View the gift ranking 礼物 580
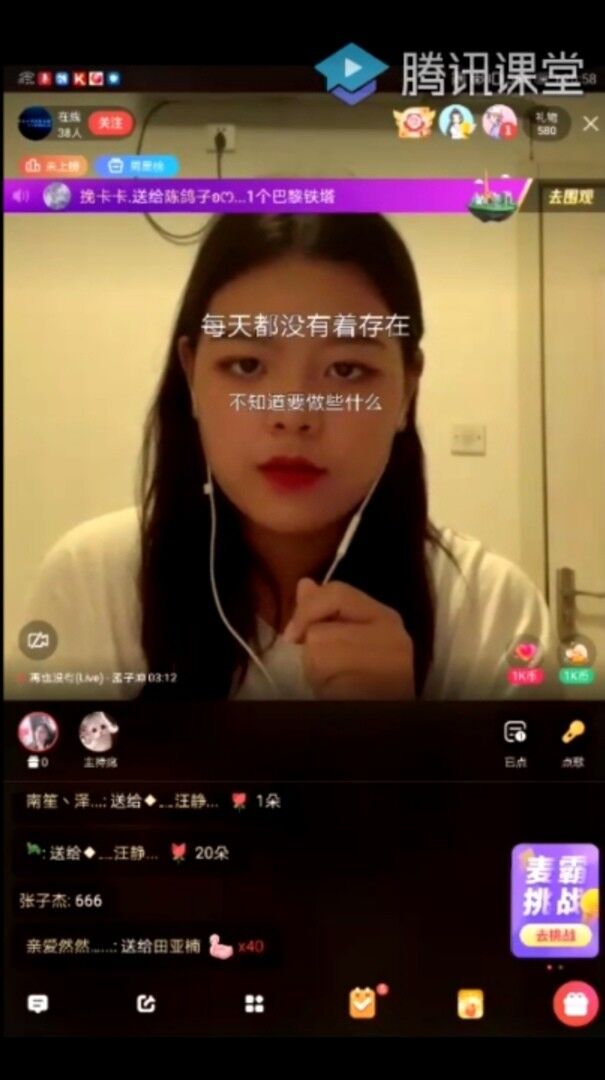The width and height of the screenshot is (605, 1080). pyautogui.click(x=546, y=123)
